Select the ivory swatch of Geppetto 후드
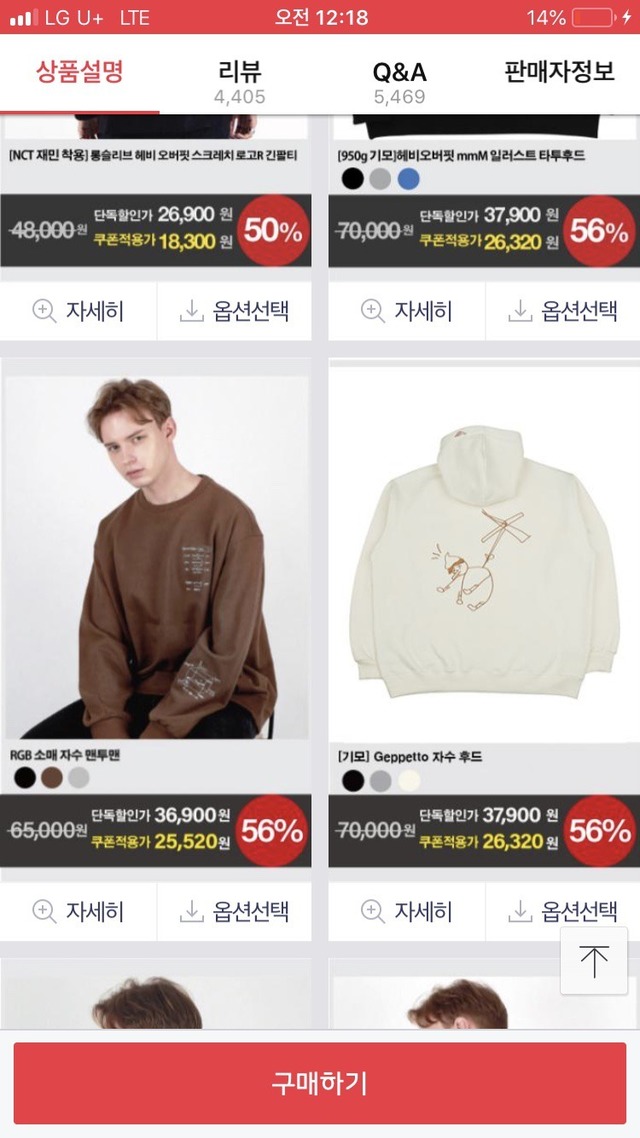The width and height of the screenshot is (640, 1138). click(x=408, y=780)
